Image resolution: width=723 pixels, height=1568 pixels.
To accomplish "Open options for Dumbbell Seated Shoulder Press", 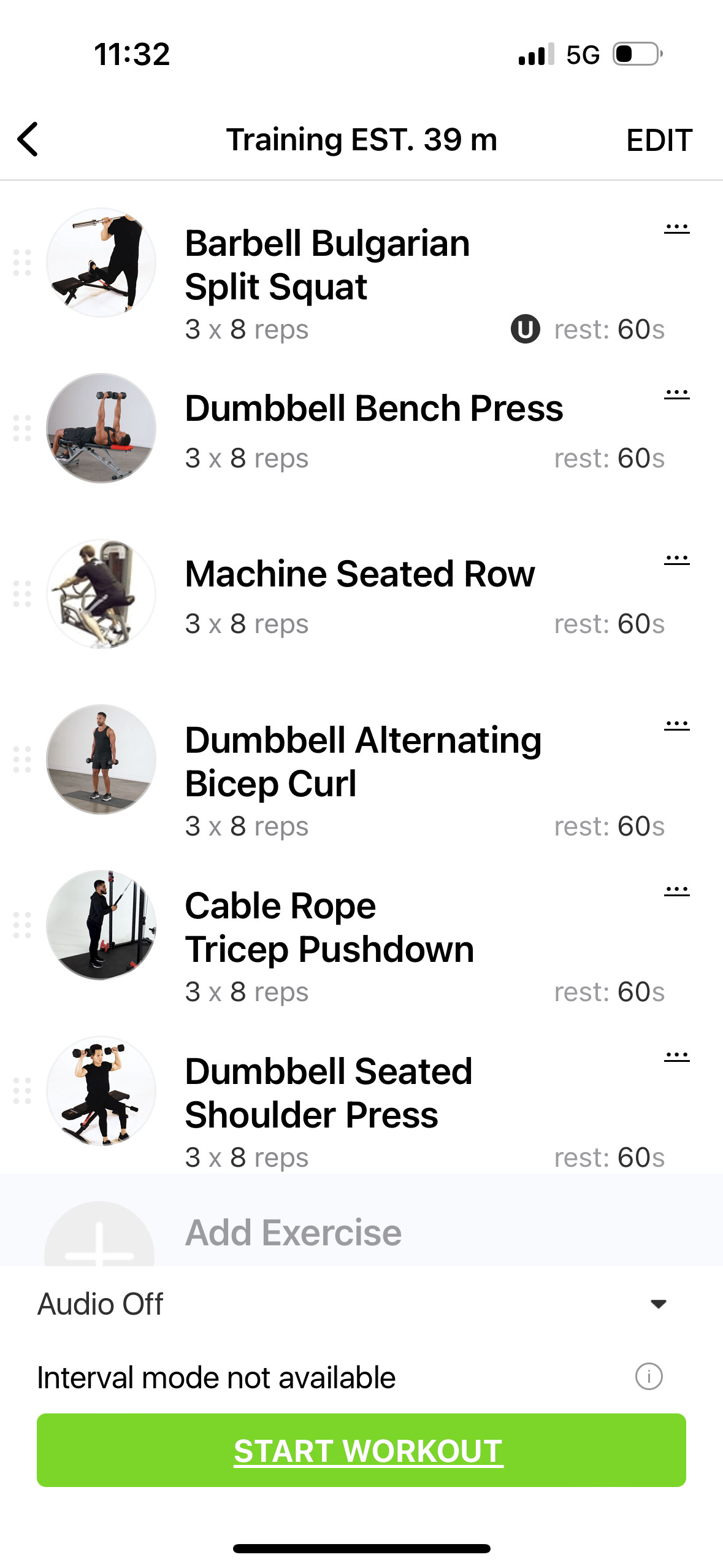I will (676, 1056).
